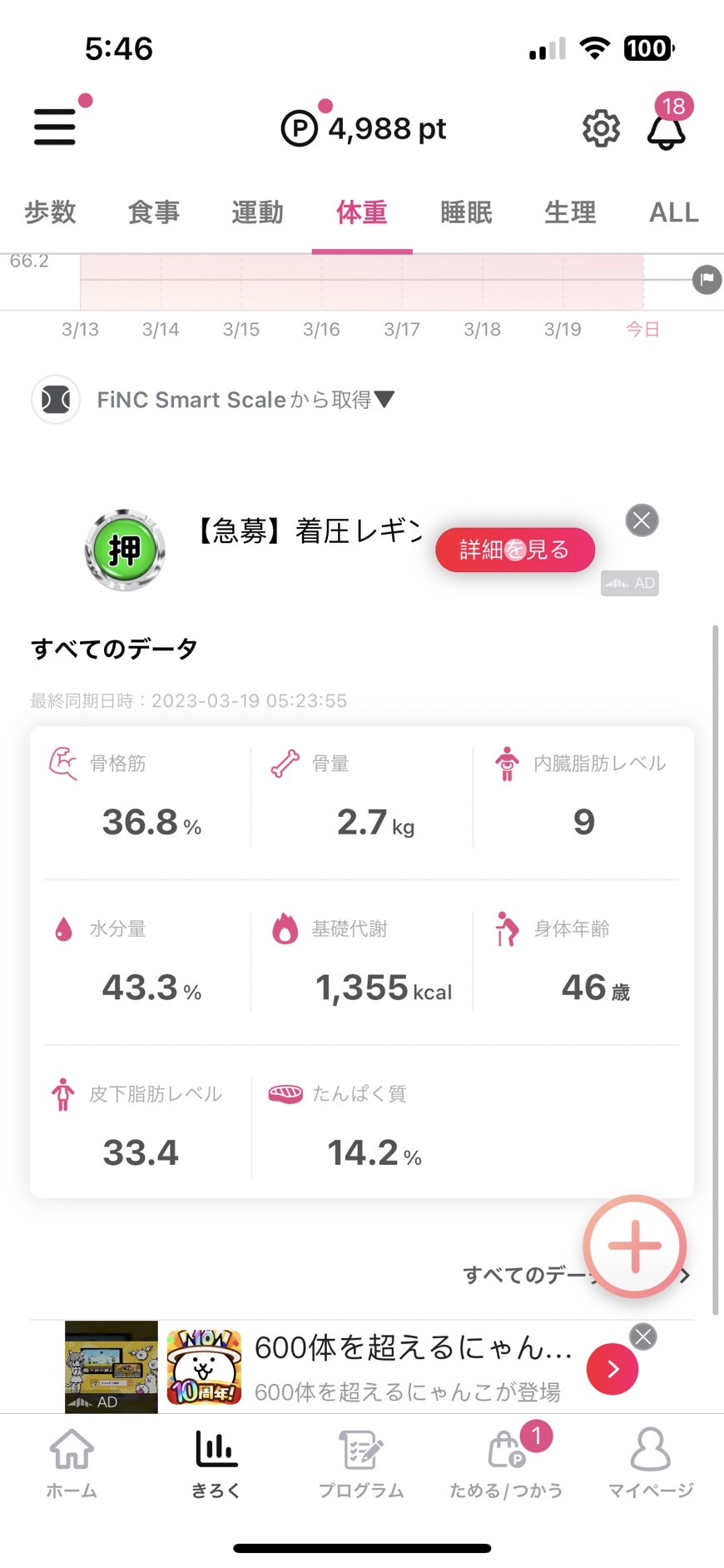Go to マイページ

tap(651, 1463)
